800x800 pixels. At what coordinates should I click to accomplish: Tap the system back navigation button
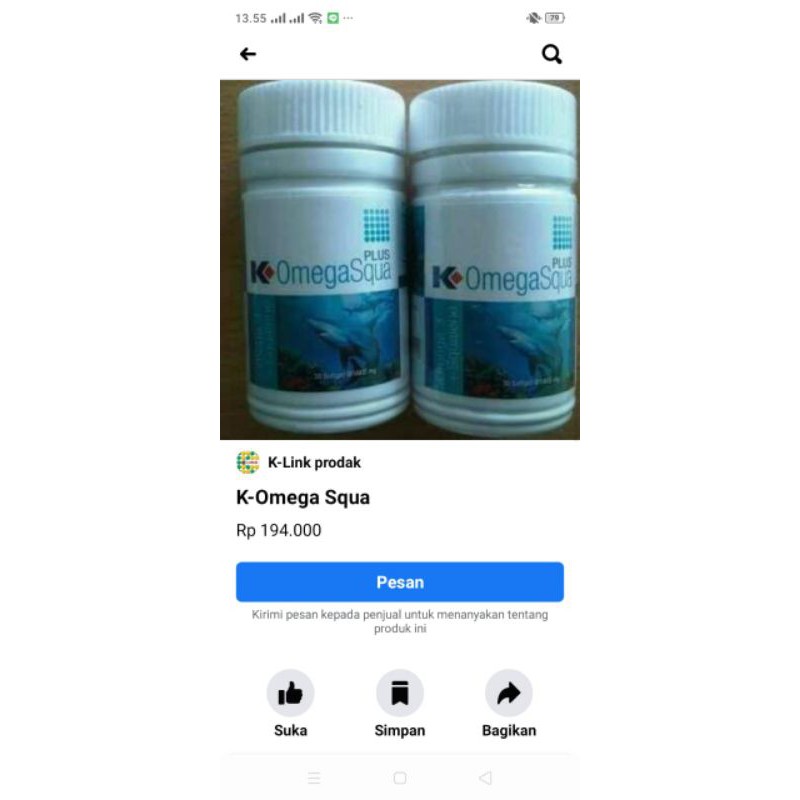point(485,777)
